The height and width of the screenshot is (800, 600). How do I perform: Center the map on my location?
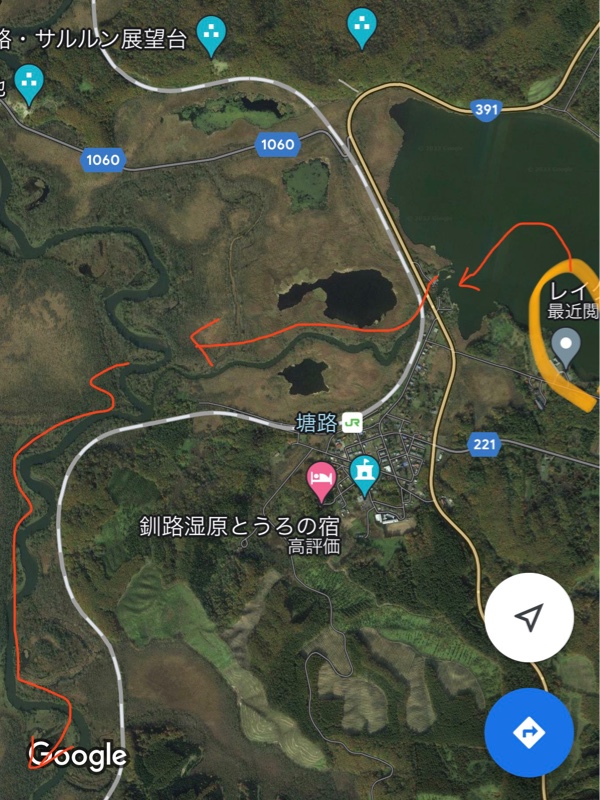click(x=529, y=618)
